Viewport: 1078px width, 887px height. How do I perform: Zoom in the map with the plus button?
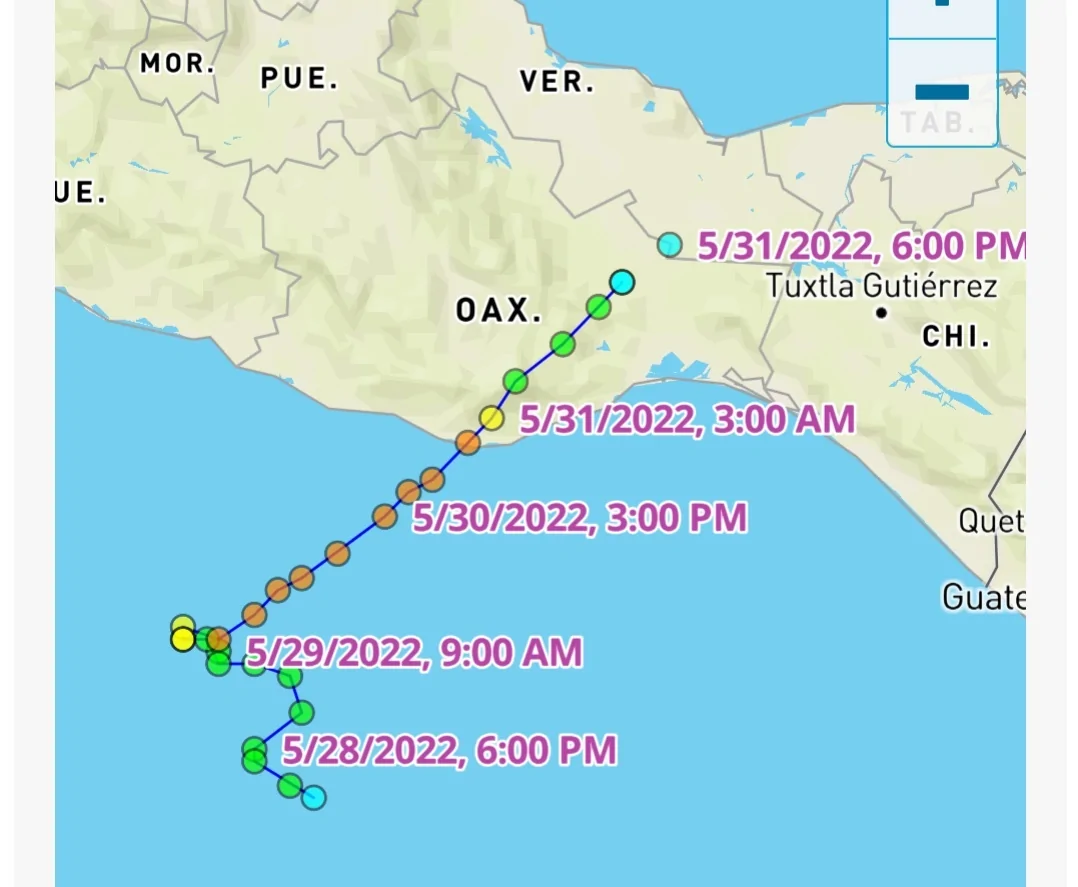tap(942, 10)
